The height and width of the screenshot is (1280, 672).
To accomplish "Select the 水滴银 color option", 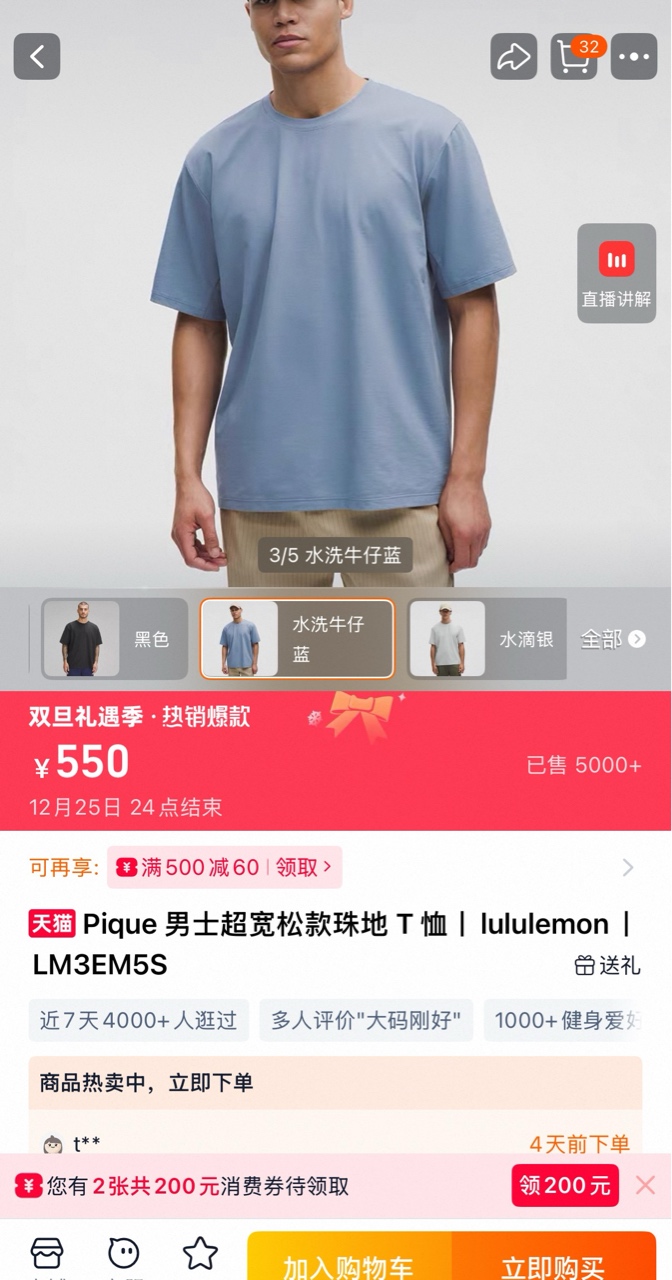I will (x=487, y=639).
